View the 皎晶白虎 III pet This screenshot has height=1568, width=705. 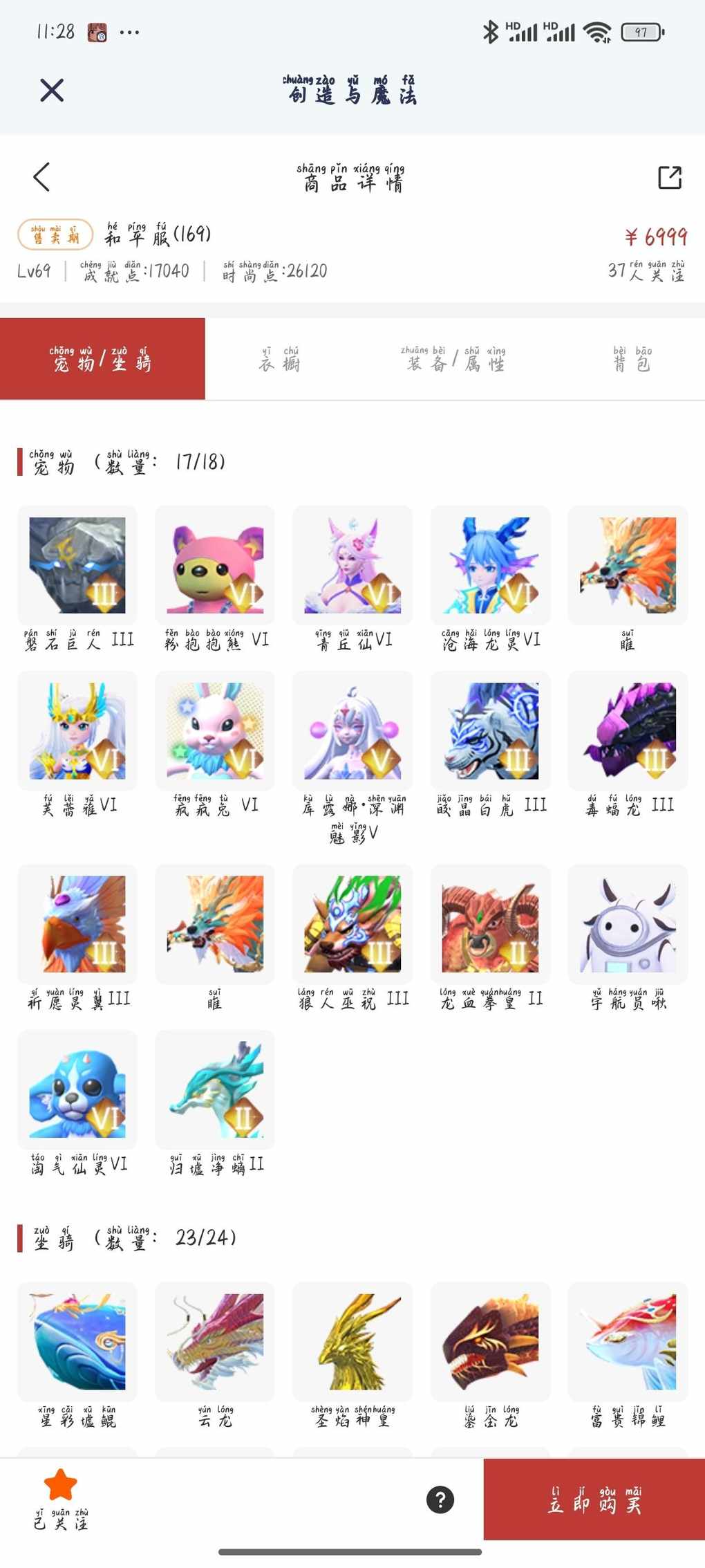[x=490, y=731]
